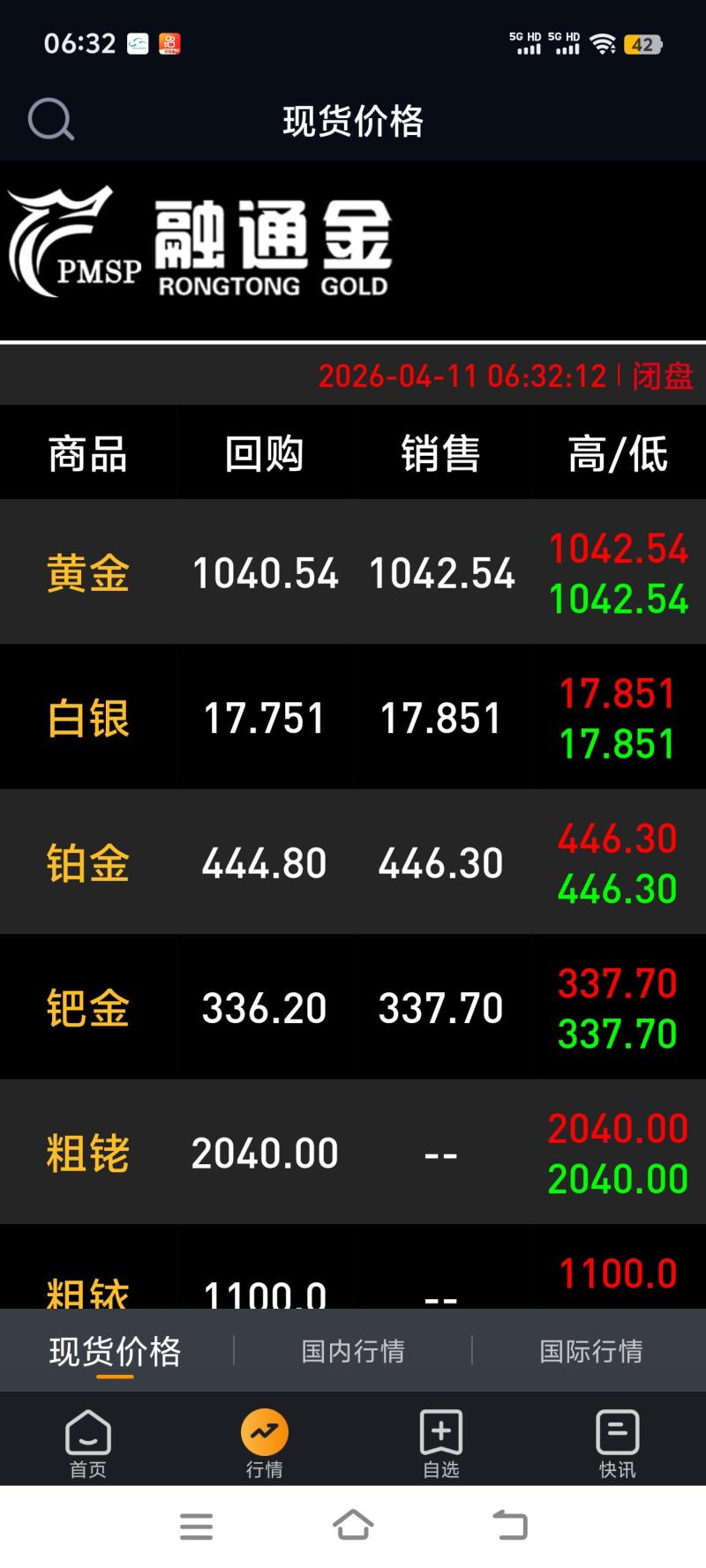Screen dimensions: 706x1568
Task: Switch to the 国际行情 tab
Action: 590,1351
